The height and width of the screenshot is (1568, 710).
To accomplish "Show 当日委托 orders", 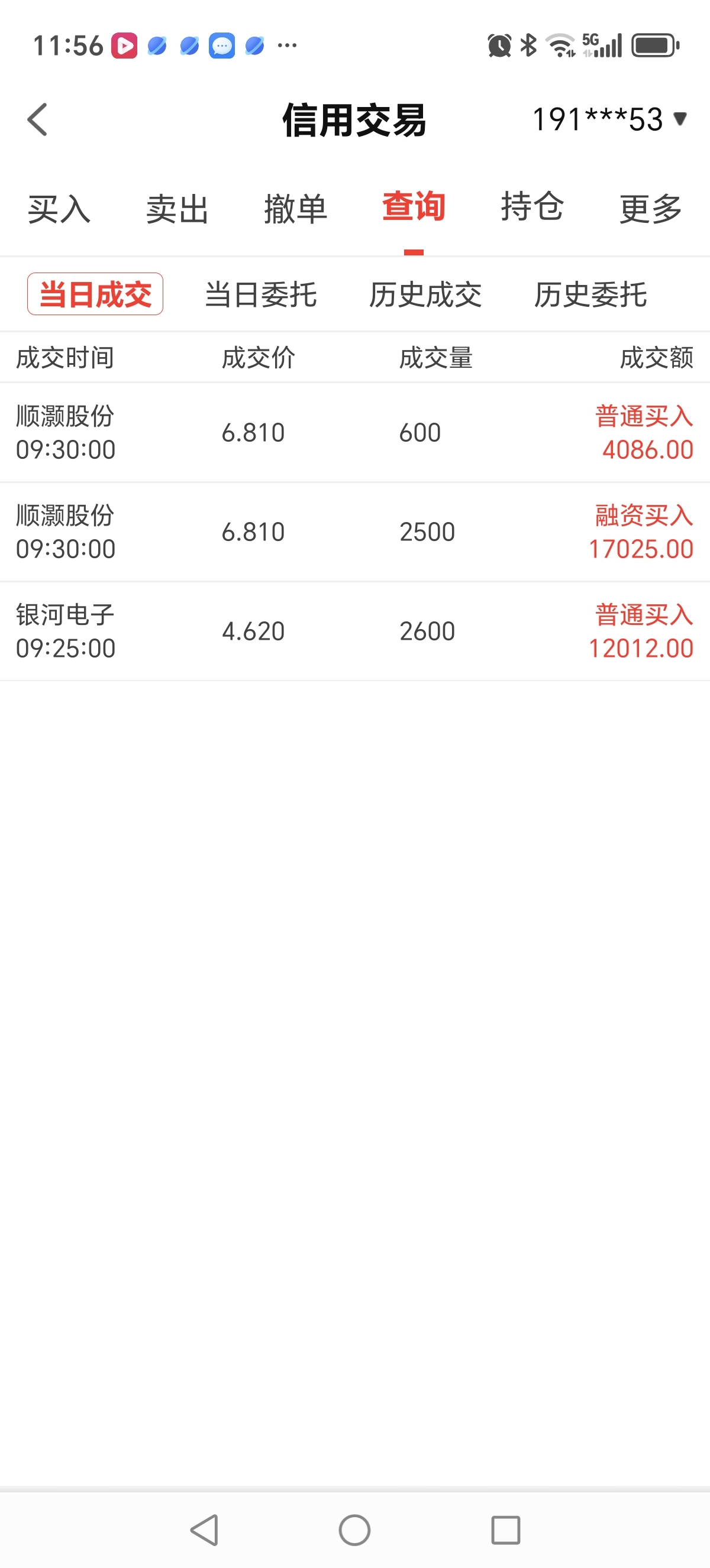I will 260,294.
